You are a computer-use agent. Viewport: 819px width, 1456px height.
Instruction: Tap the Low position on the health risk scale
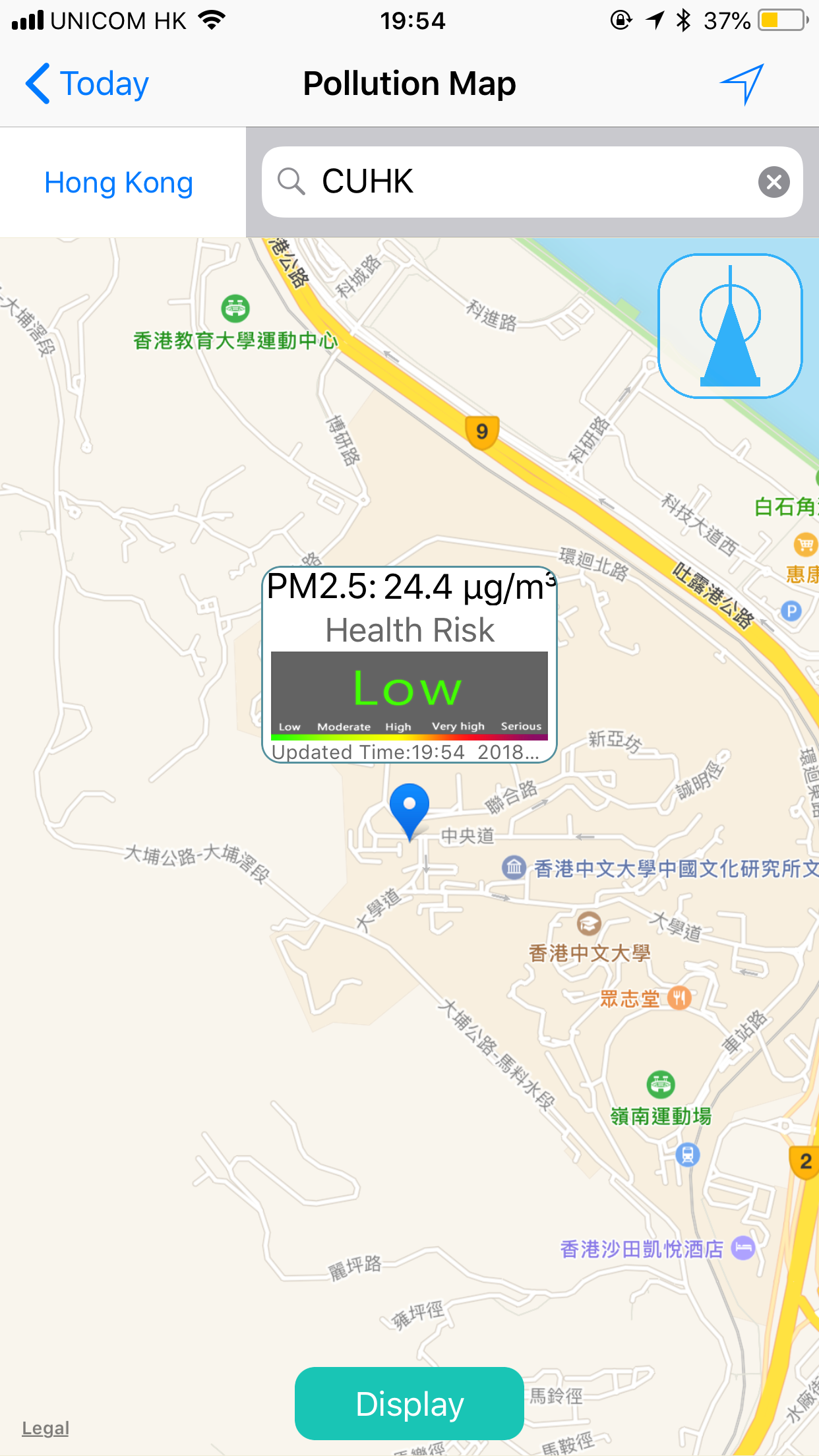288,726
